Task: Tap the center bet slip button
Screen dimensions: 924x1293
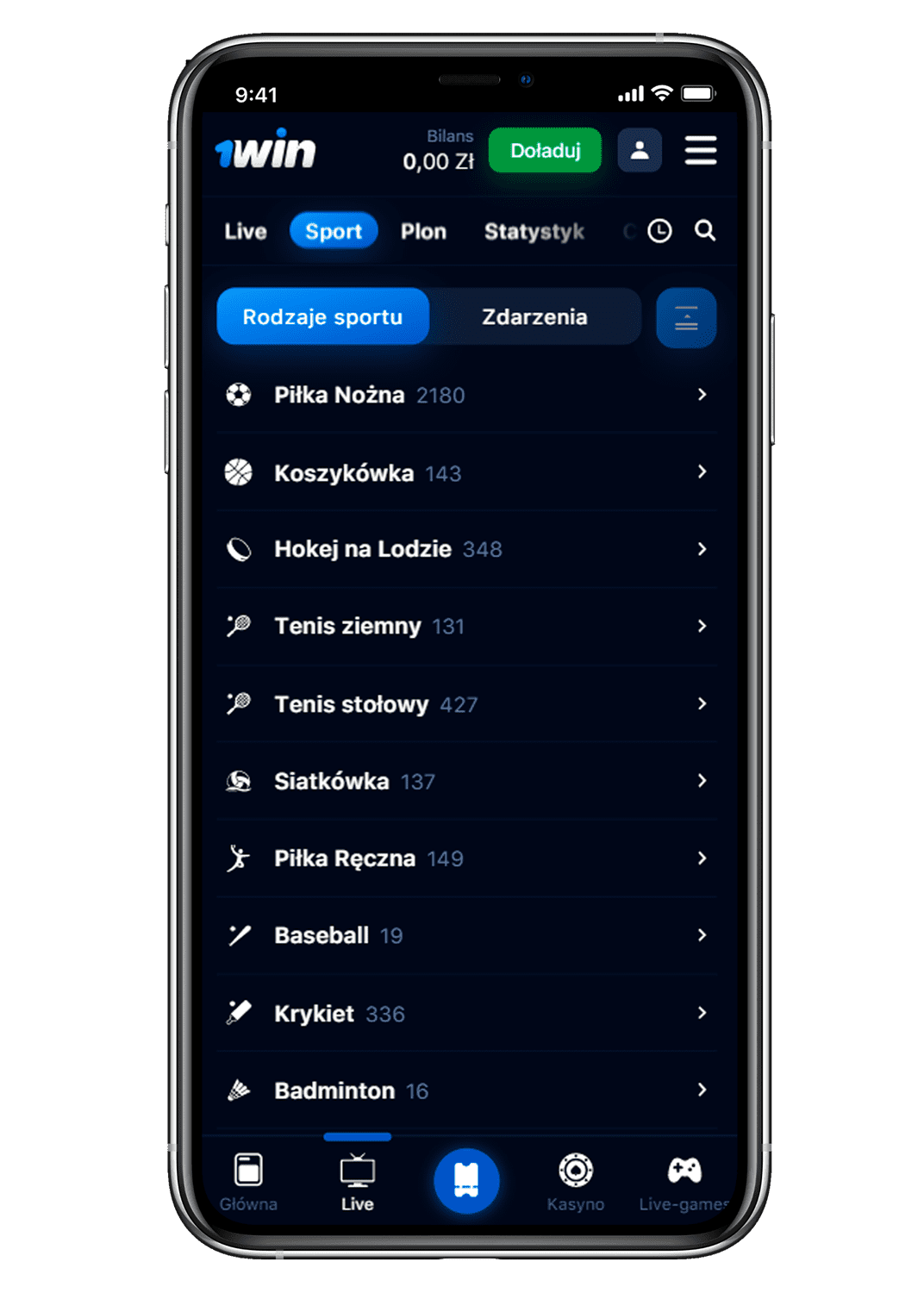Action: (x=466, y=1180)
